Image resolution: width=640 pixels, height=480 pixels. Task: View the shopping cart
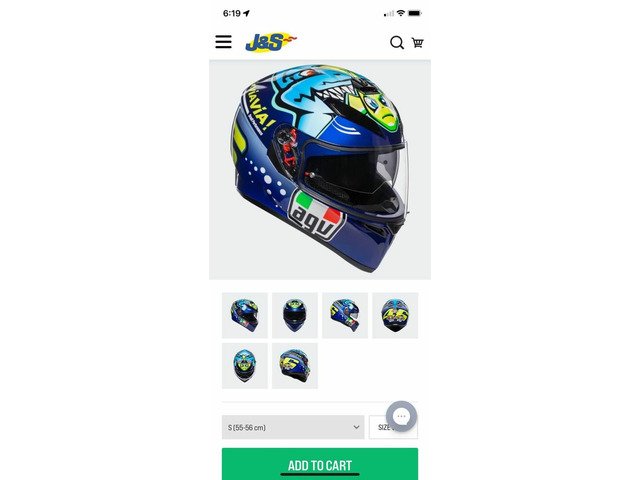click(x=417, y=43)
